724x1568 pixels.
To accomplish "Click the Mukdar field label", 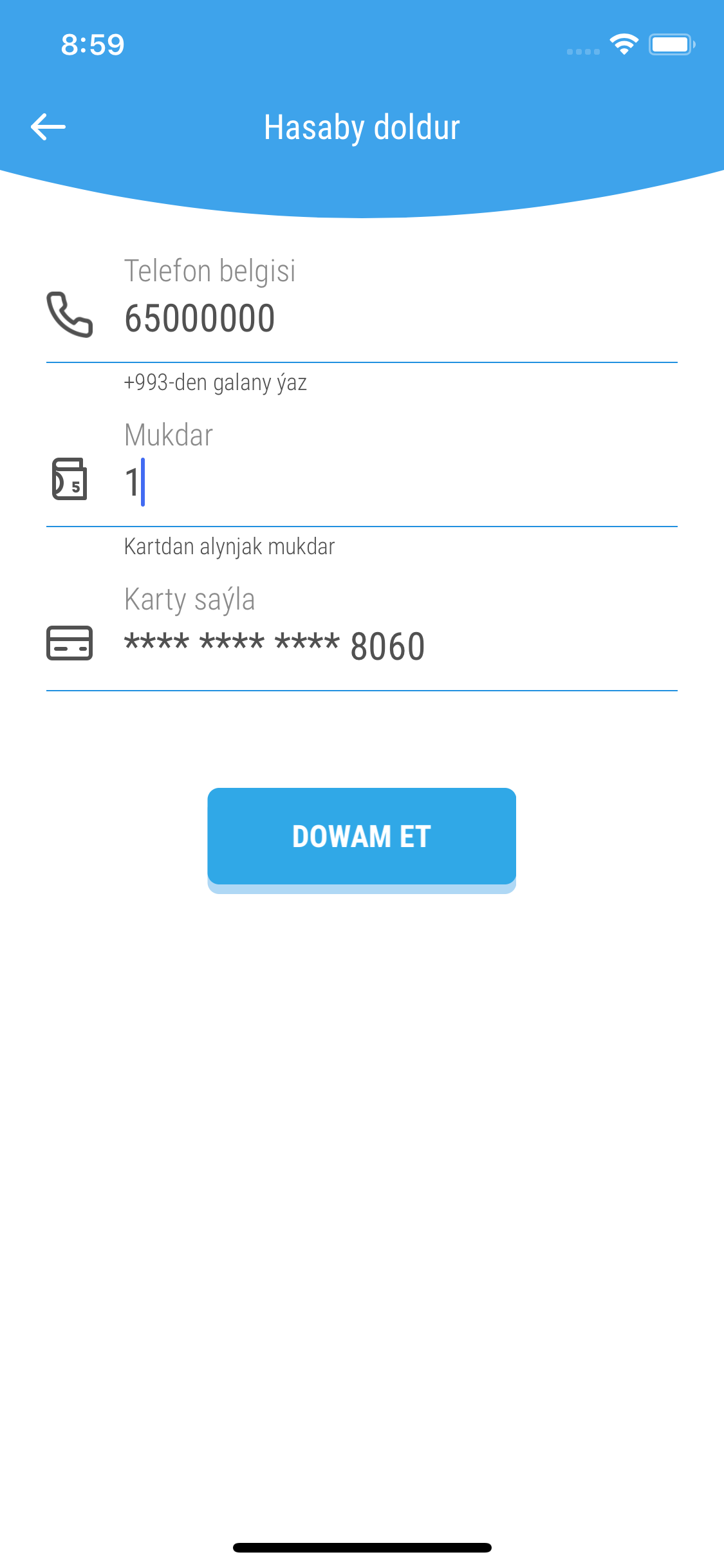I will (x=169, y=435).
